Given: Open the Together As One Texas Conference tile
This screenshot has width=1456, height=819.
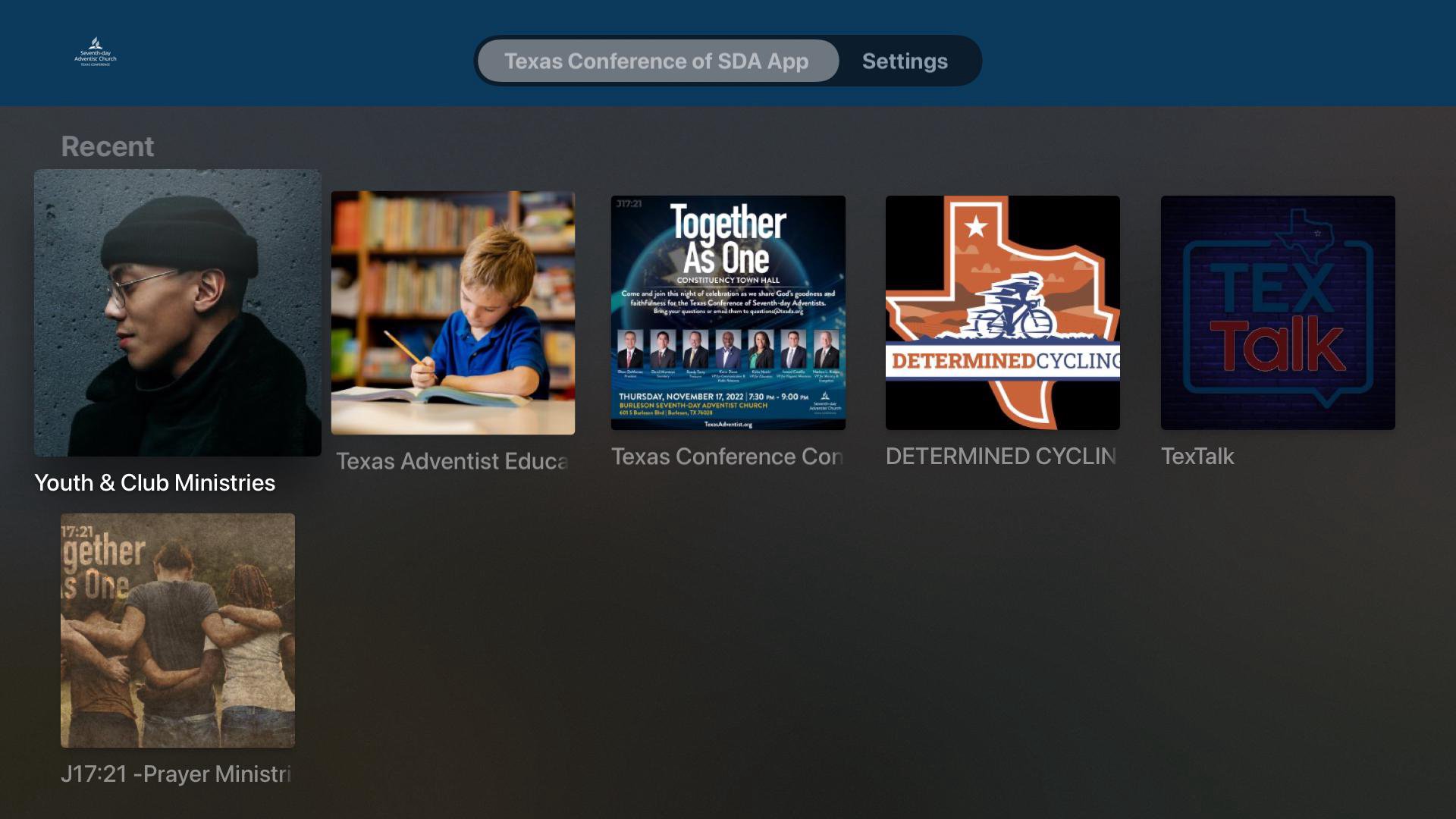Looking at the screenshot, I should [x=728, y=312].
